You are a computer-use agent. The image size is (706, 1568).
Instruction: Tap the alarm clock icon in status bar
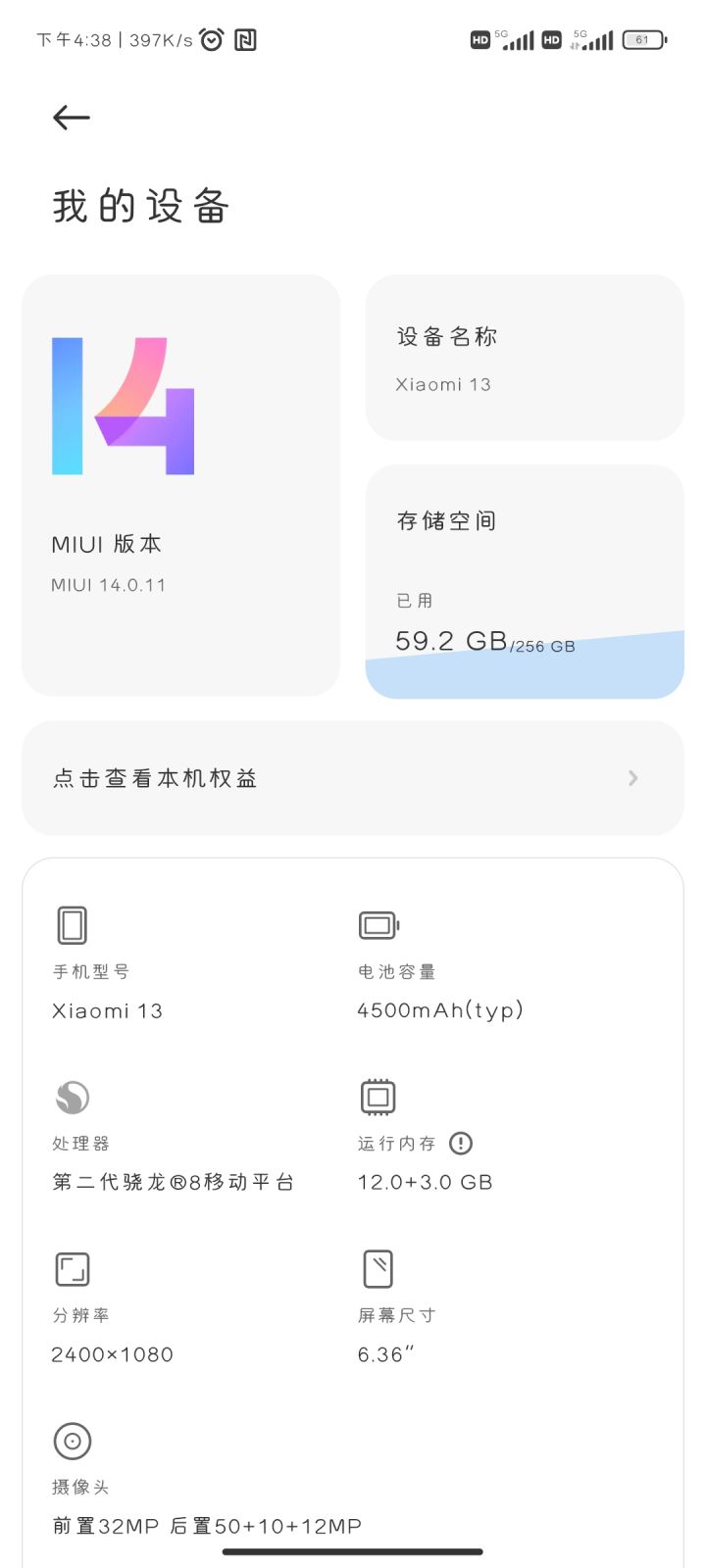point(211,39)
